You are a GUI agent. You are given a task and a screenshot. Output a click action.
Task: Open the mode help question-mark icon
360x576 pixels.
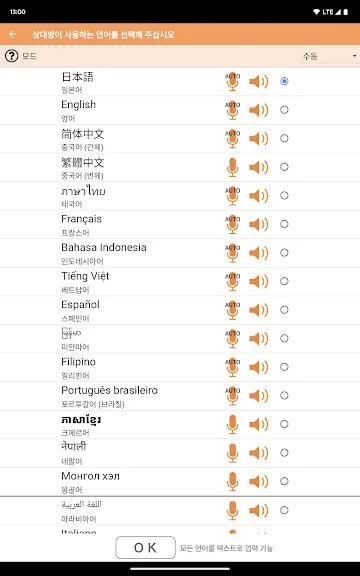click(x=11, y=56)
